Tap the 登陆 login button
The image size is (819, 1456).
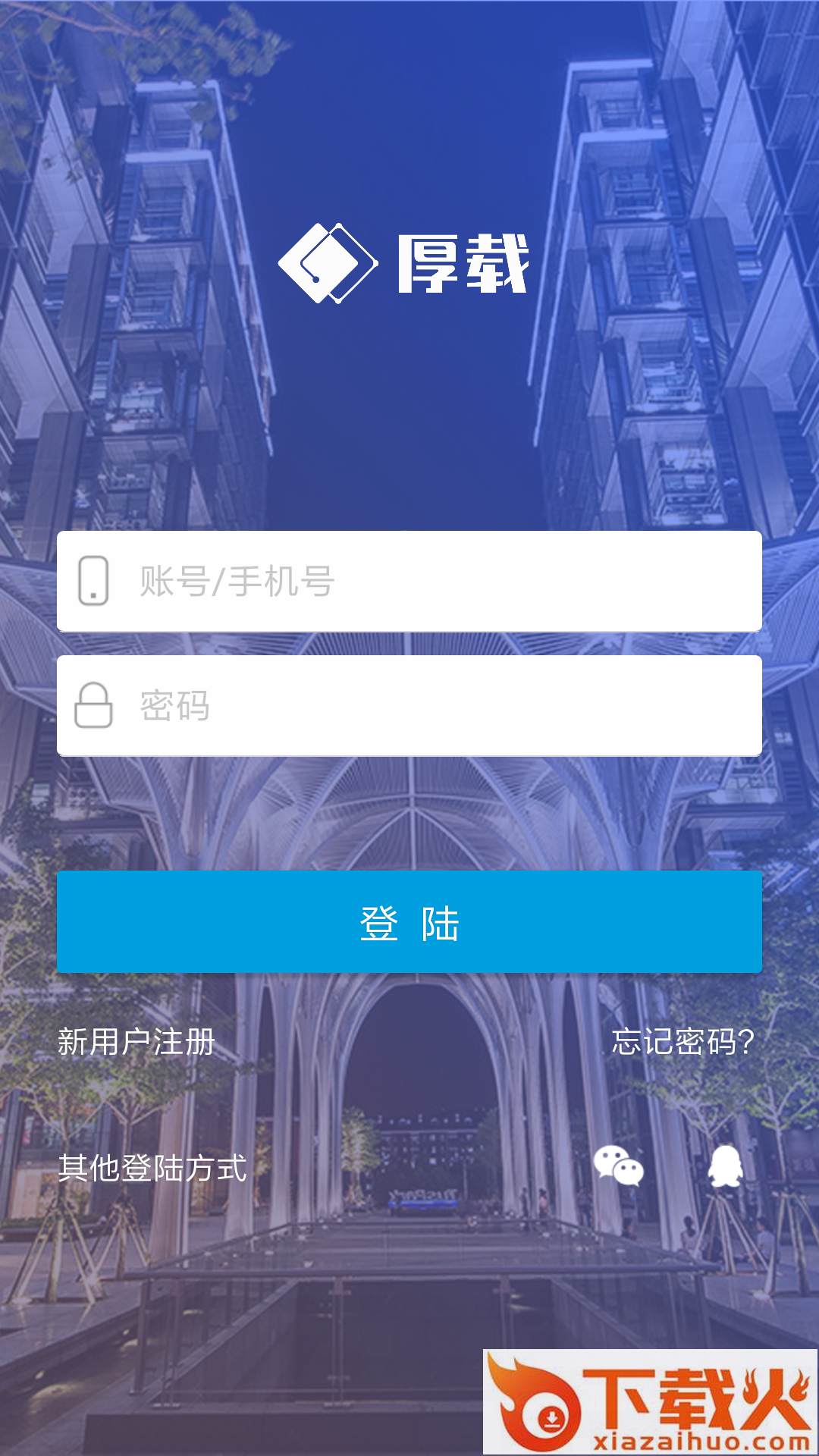(409, 922)
